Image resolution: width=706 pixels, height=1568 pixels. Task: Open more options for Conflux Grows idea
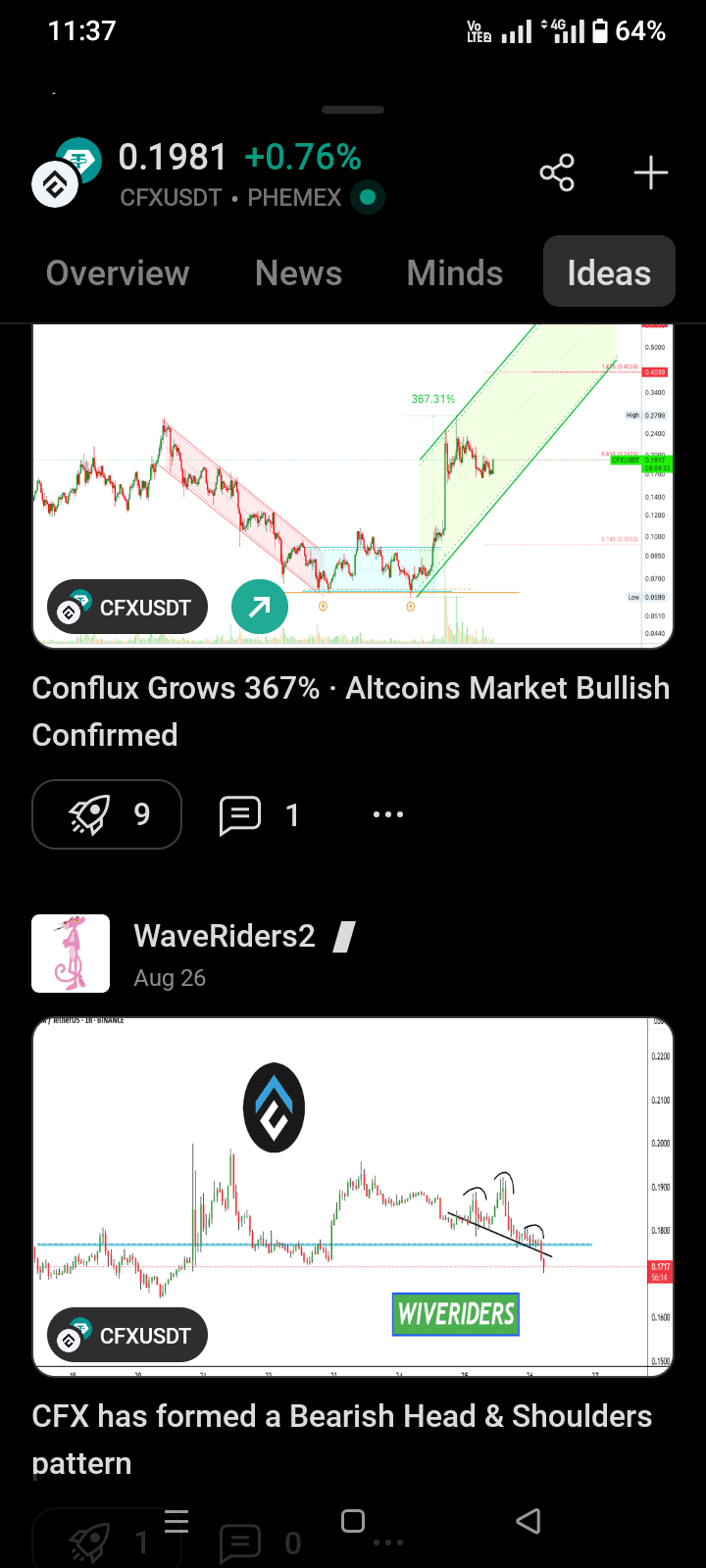click(x=388, y=814)
